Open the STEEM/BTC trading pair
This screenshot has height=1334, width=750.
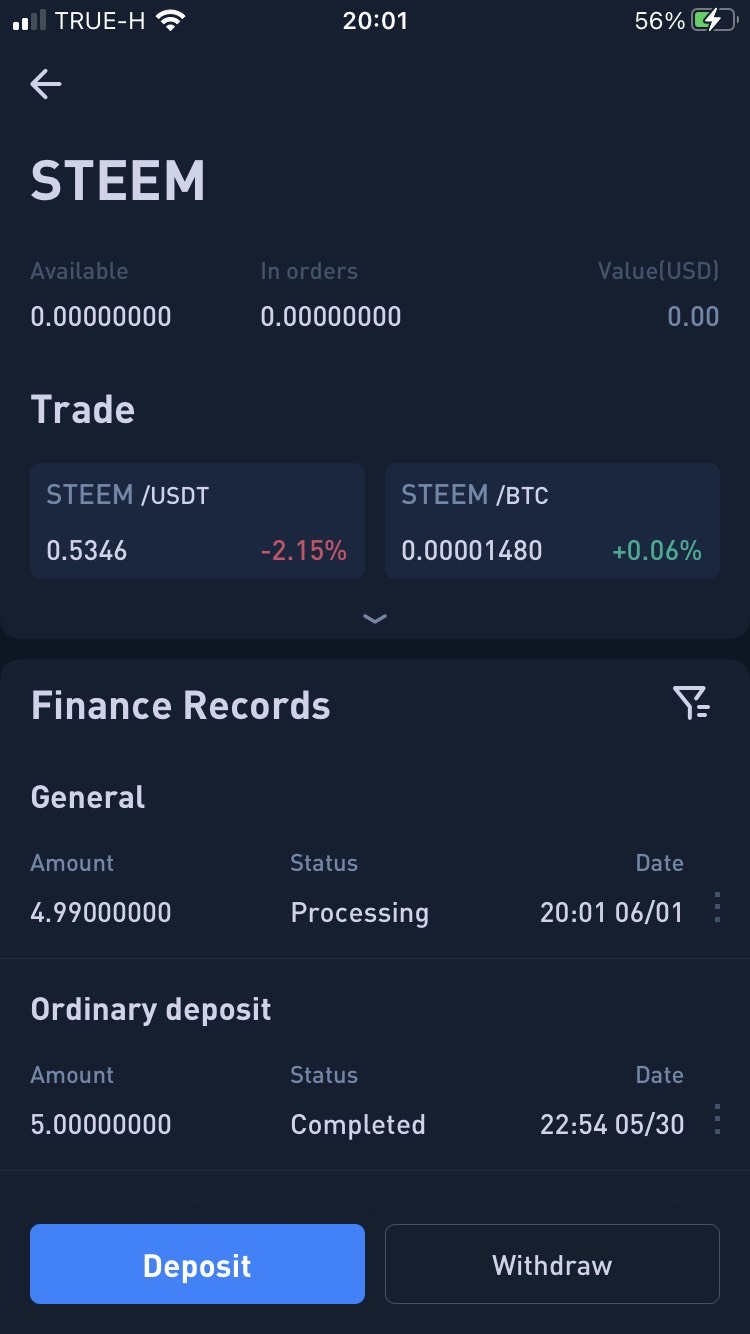click(x=552, y=521)
